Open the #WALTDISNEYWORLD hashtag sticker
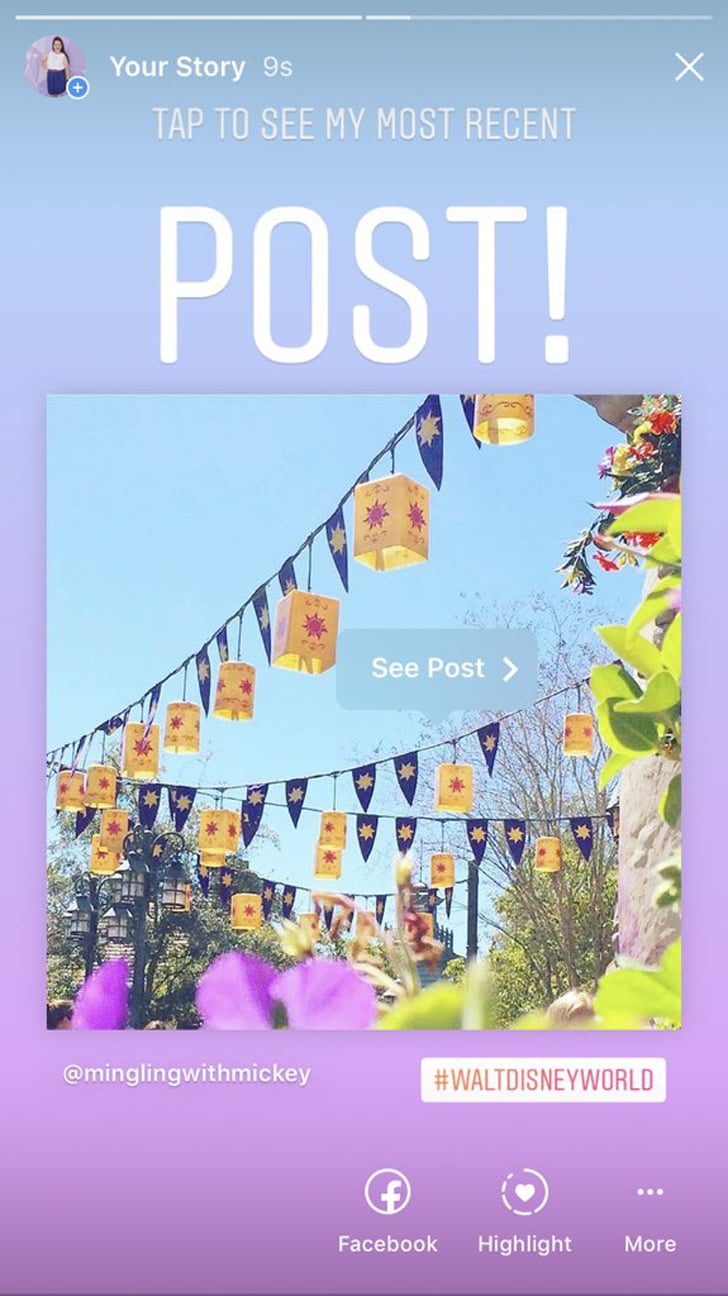Image resolution: width=728 pixels, height=1296 pixels. pyautogui.click(x=543, y=1080)
